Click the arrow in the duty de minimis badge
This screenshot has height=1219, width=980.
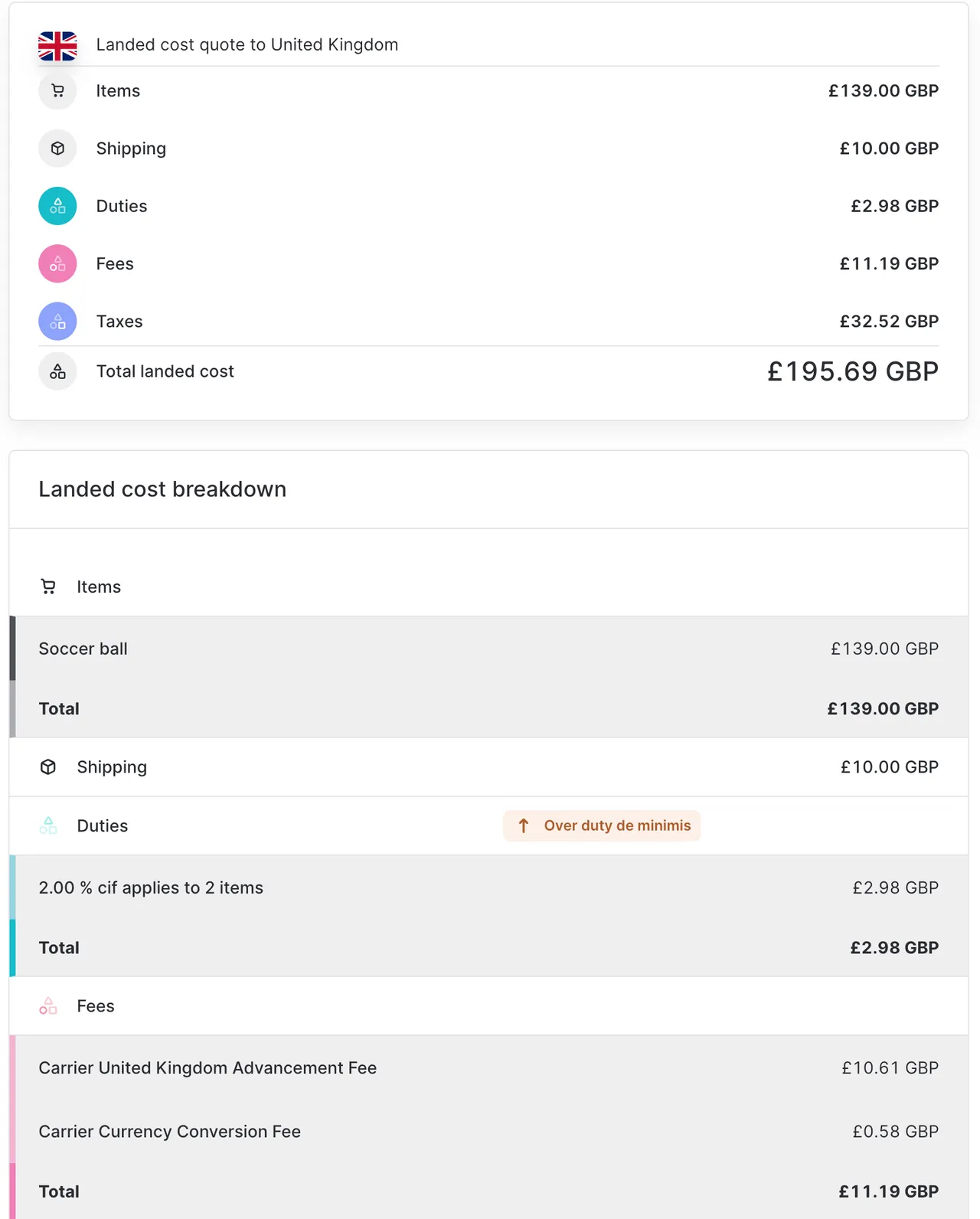point(524,825)
